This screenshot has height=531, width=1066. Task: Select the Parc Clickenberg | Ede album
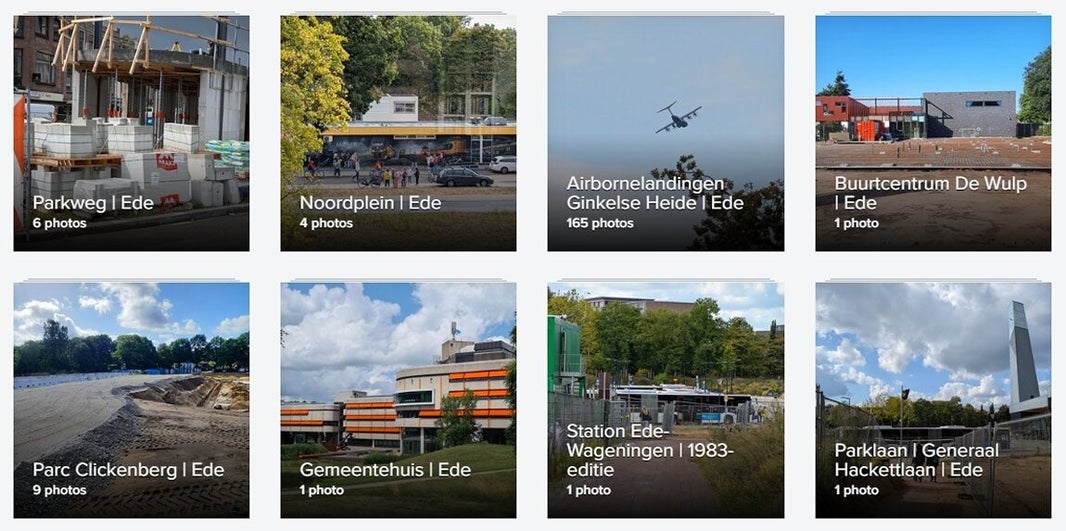click(131, 399)
